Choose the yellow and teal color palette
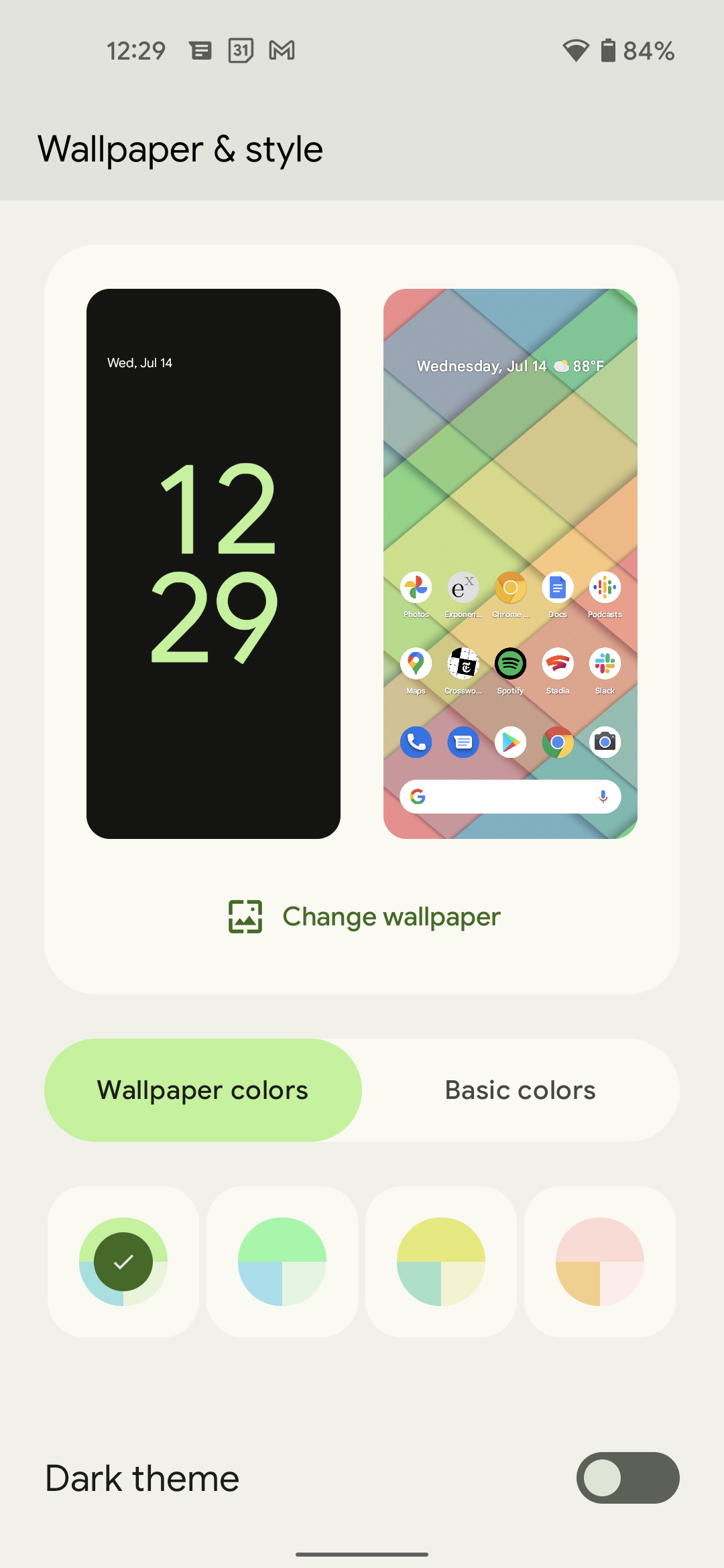This screenshot has height=1568, width=724. coord(441,1262)
